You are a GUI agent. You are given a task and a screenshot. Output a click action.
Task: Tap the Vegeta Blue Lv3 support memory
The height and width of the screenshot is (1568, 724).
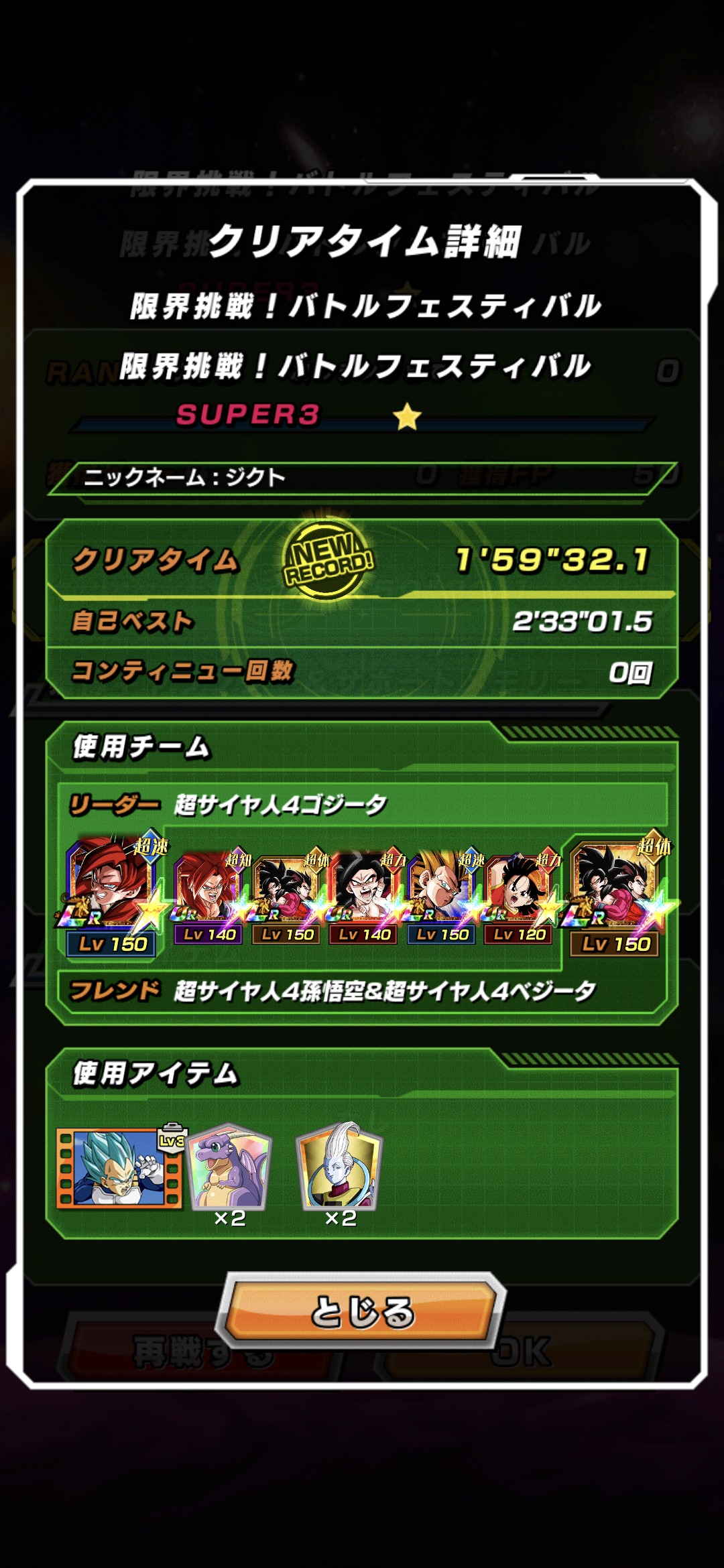tap(120, 1169)
